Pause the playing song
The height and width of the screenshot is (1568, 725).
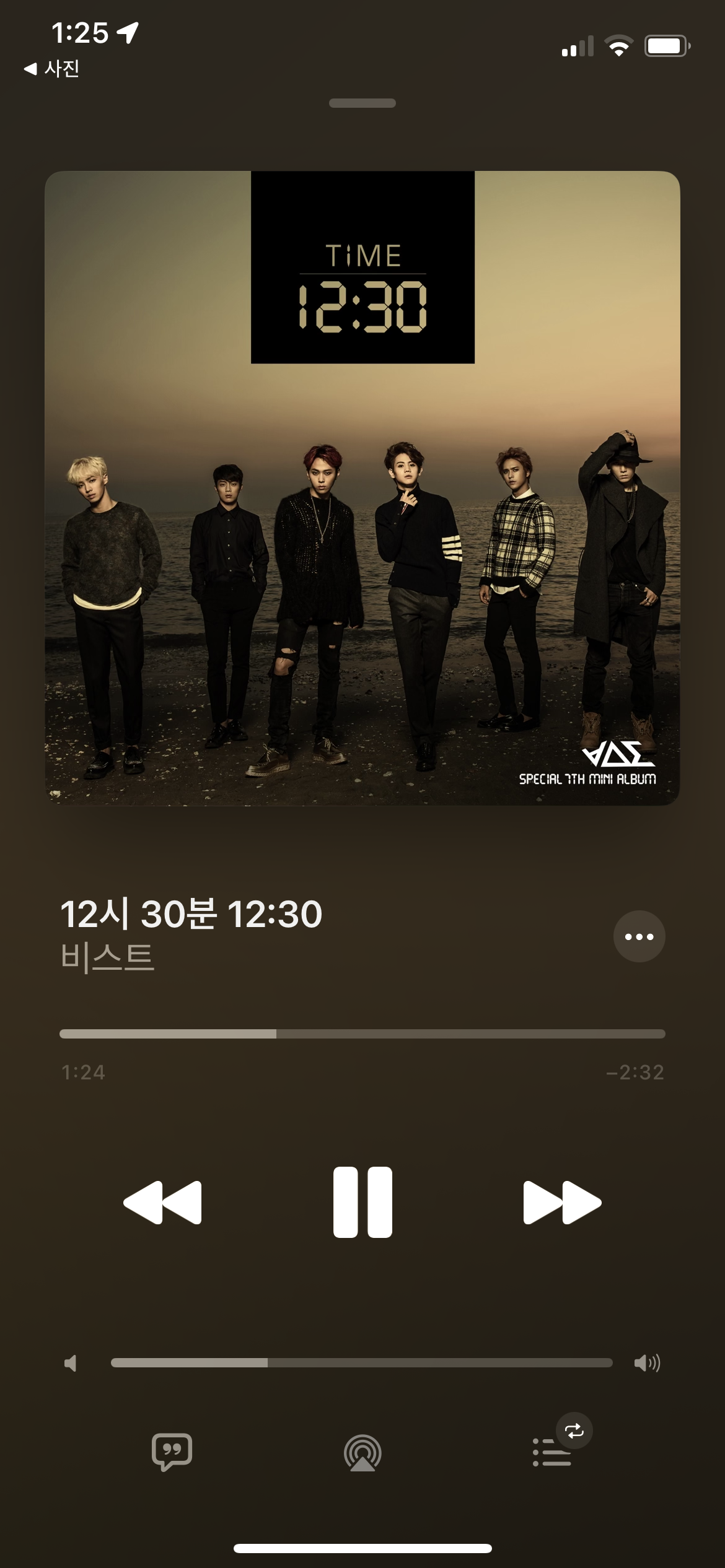click(x=362, y=1202)
